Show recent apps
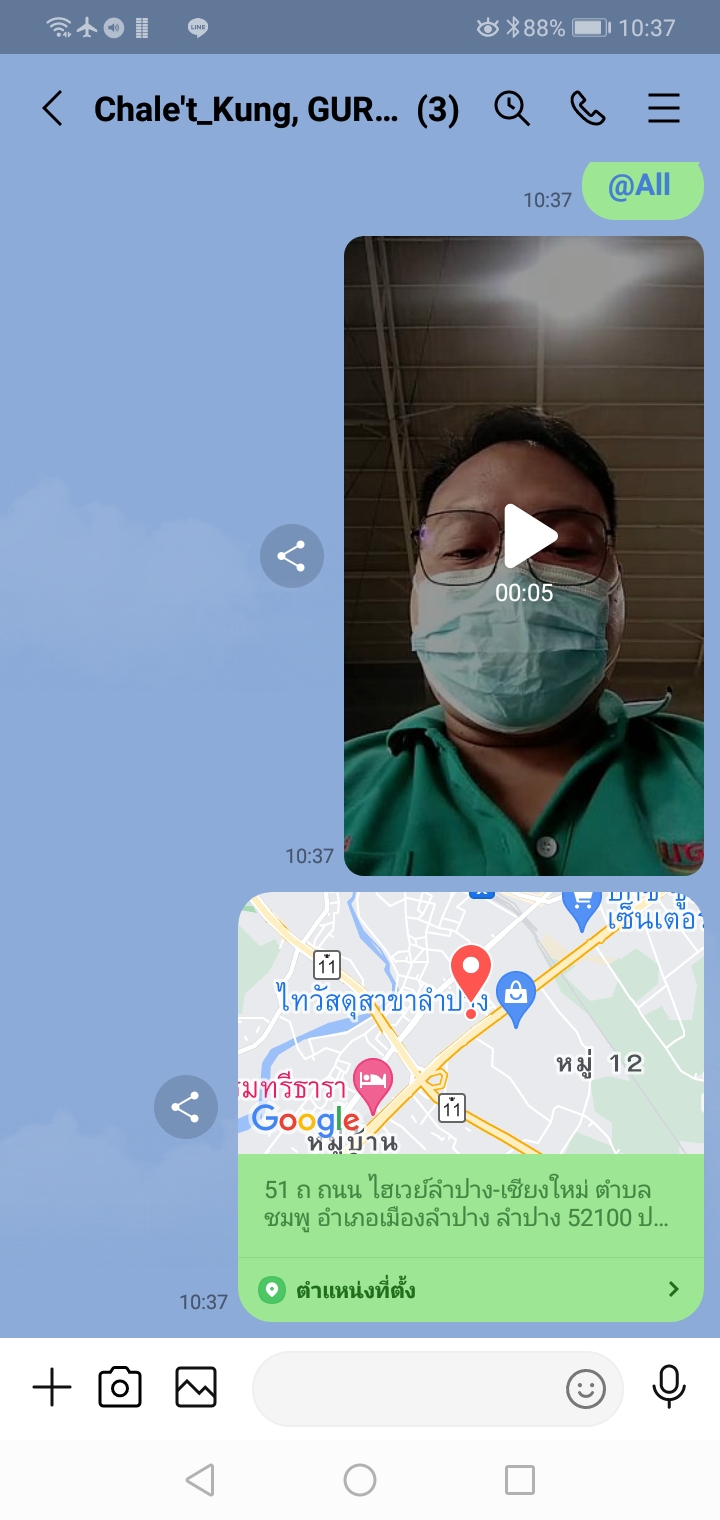The height and width of the screenshot is (1520, 720). [520, 1480]
